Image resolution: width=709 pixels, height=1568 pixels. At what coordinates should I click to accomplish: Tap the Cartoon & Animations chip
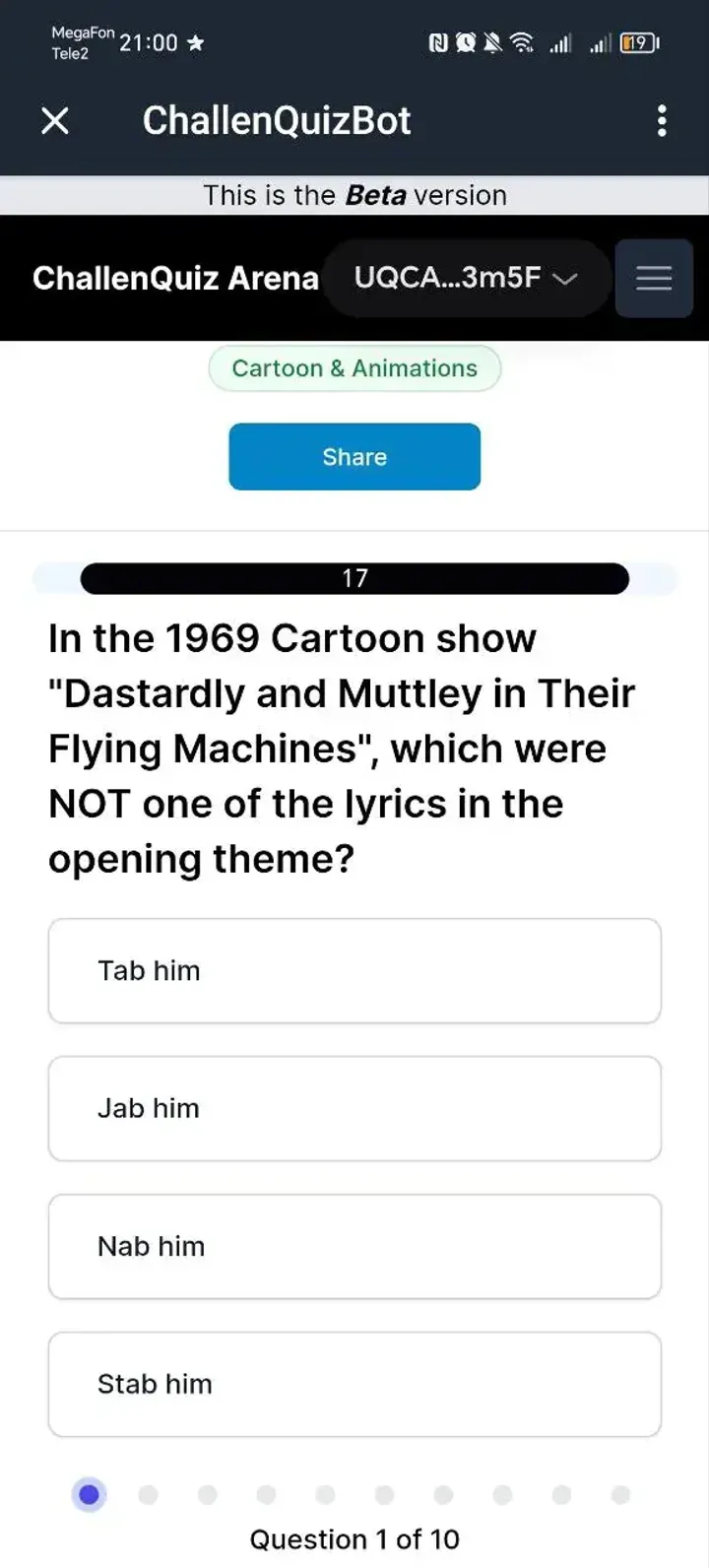coord(354,368)
